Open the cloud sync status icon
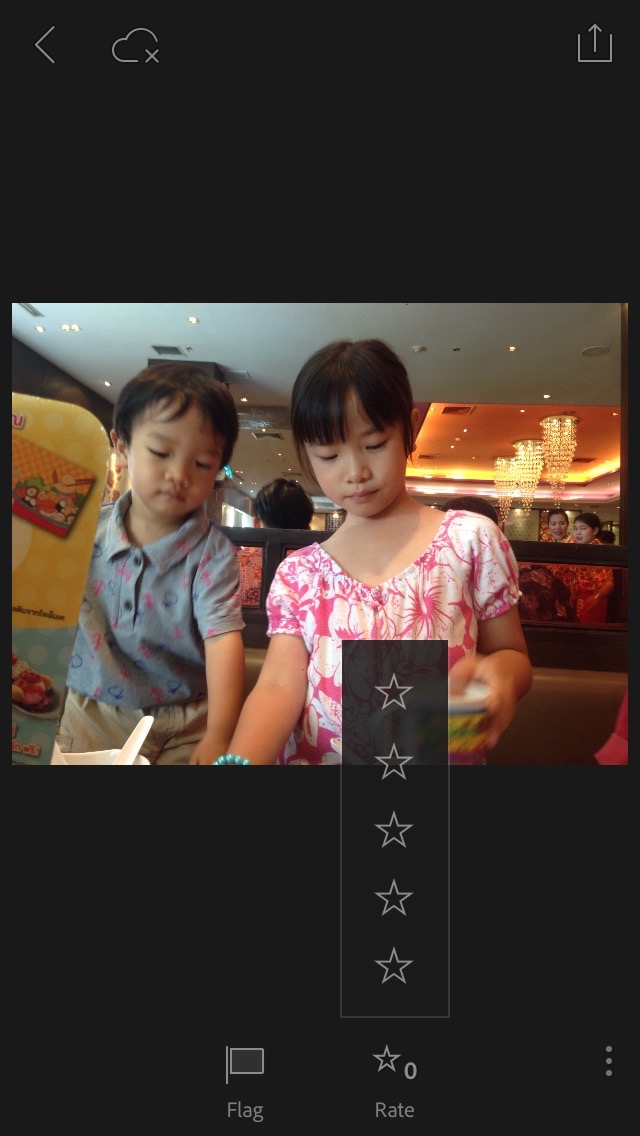The image size is (640, 1136). [135, 46]
